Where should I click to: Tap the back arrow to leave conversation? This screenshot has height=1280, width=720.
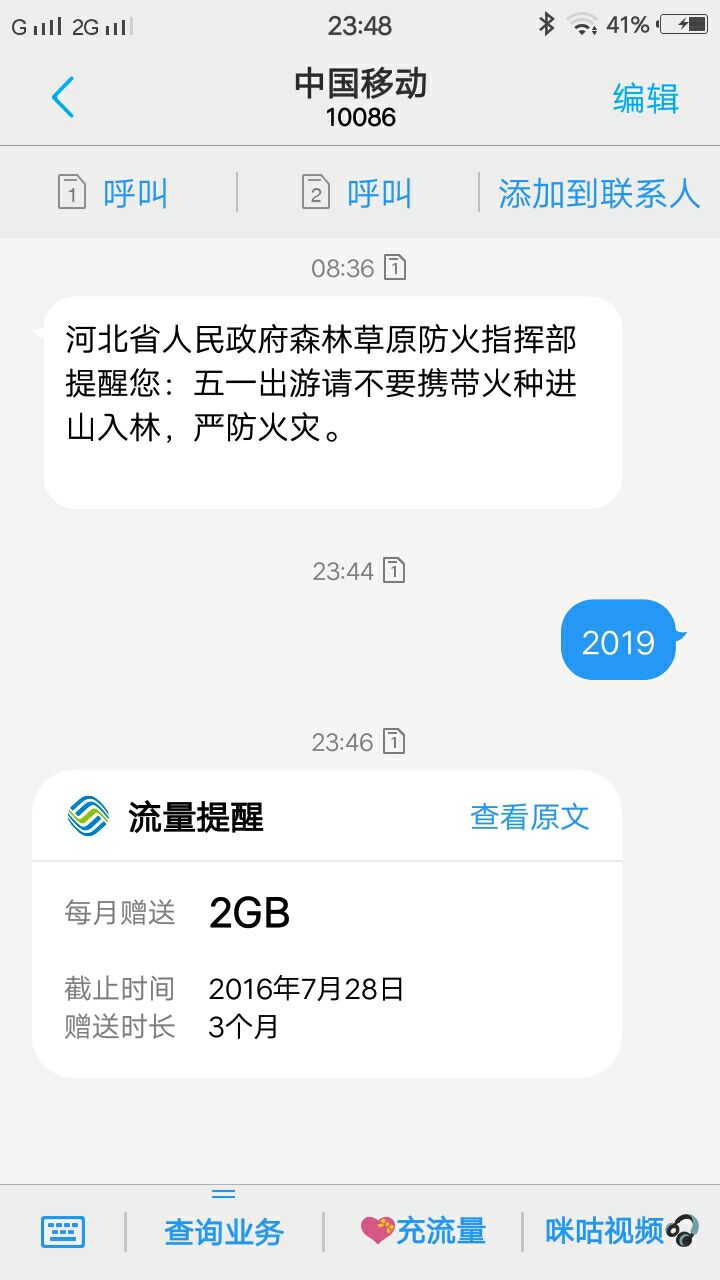pos(62,98)
